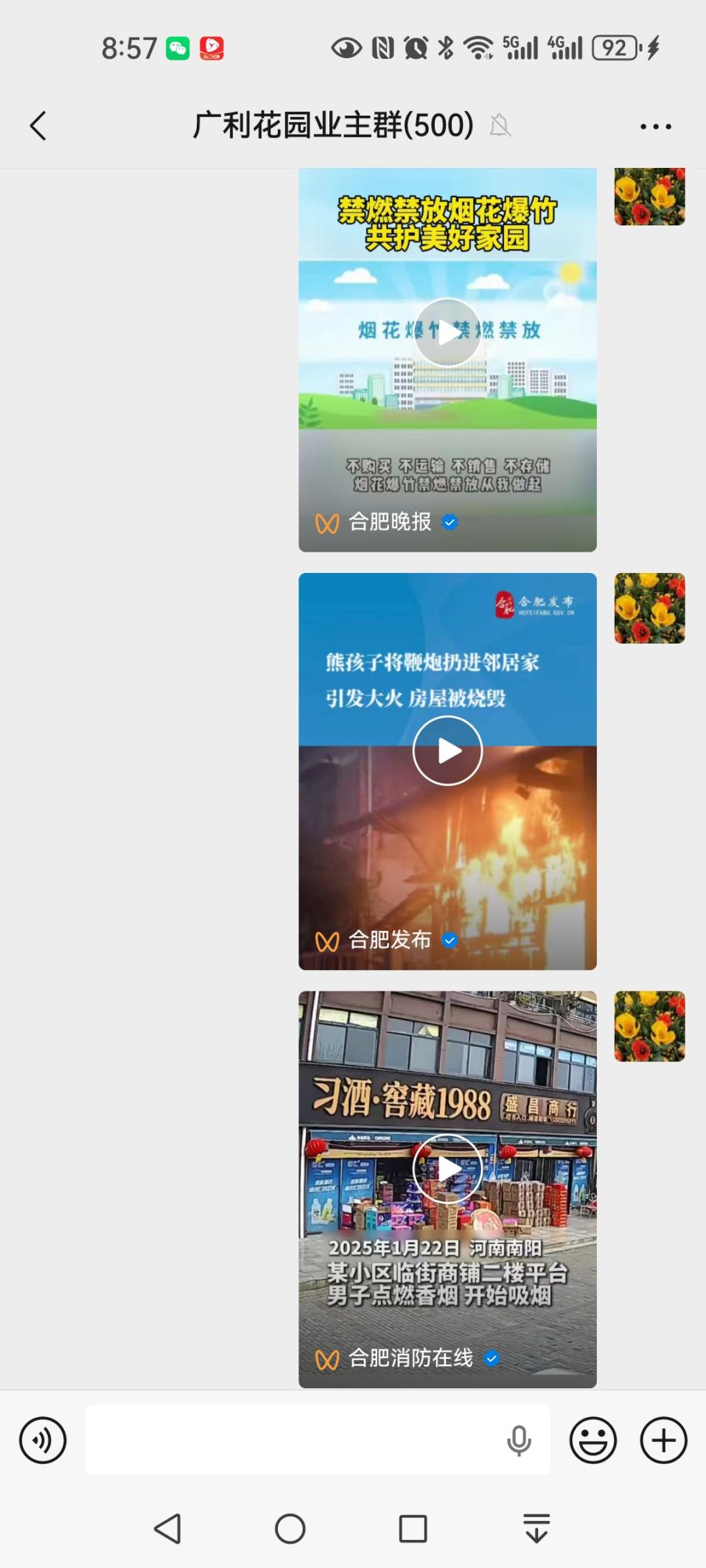Image resolution: width=706 pixels, height=1568 pixels.
Task: Play the 合肥发布 fire video
Action: (447, 750)
